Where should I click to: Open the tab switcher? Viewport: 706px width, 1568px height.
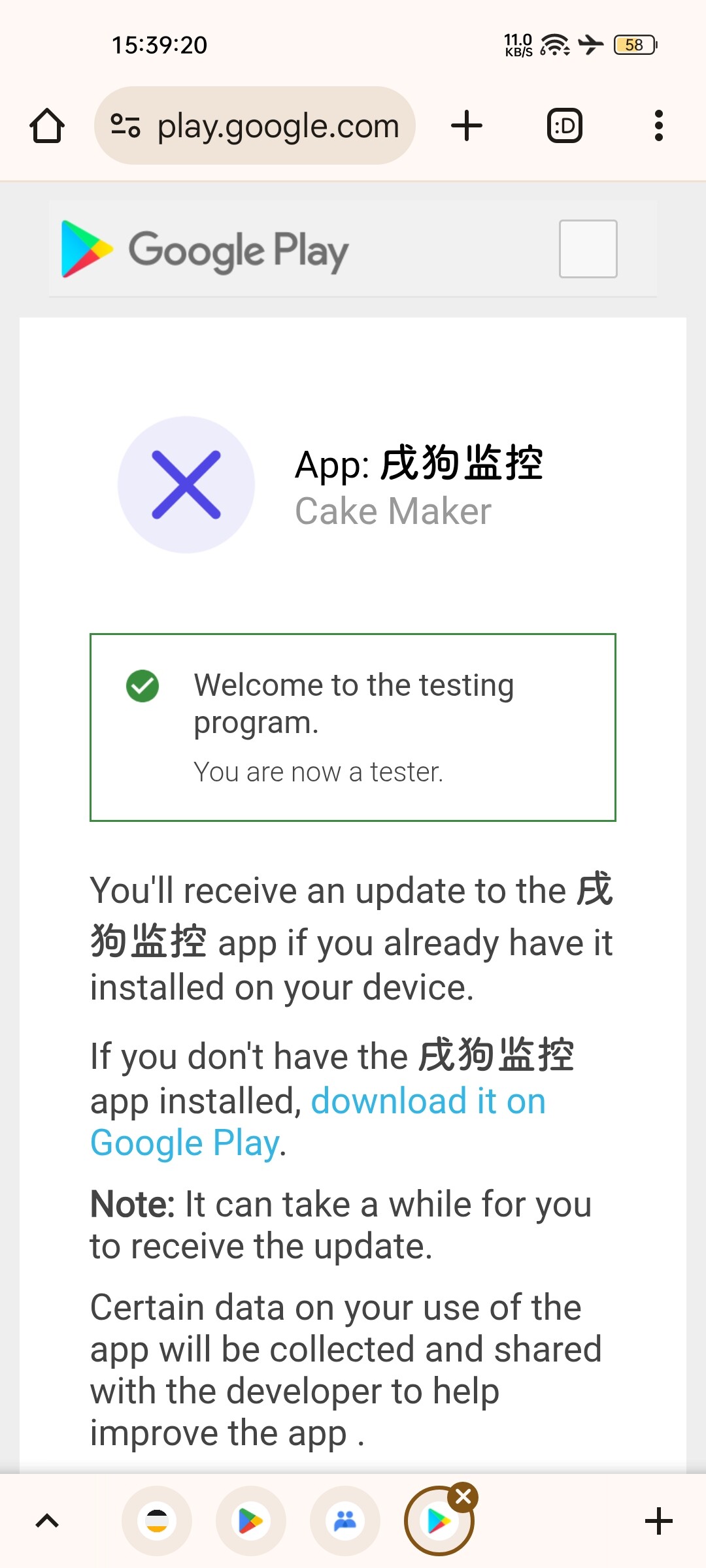click(565, 125)
